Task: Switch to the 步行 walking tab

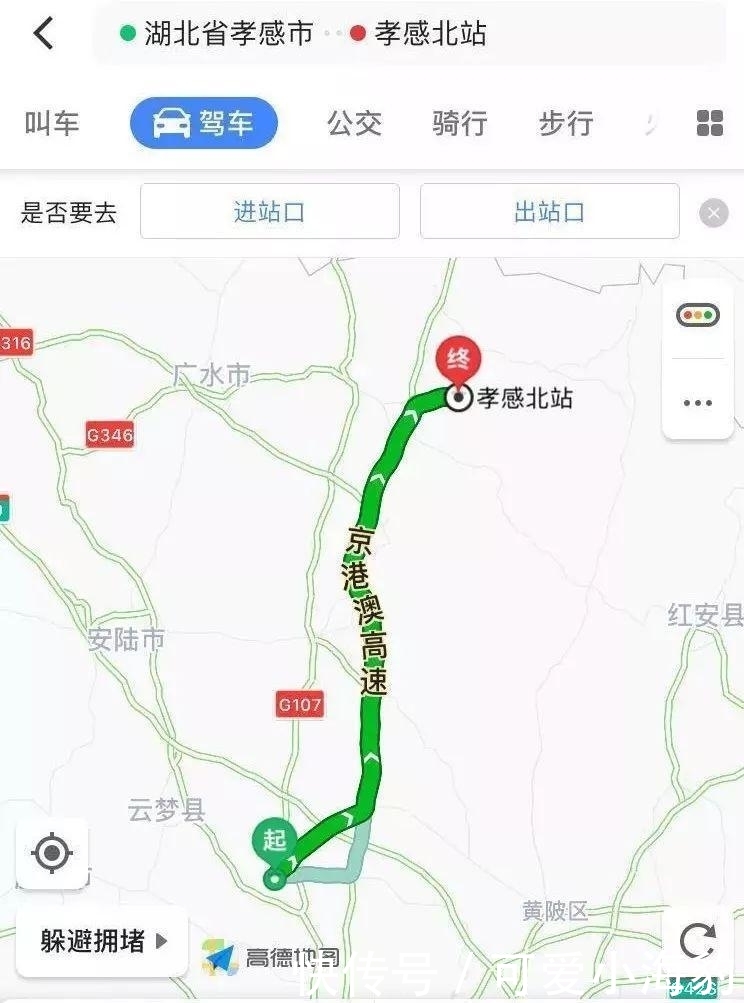Action: (x=564, y=123)
